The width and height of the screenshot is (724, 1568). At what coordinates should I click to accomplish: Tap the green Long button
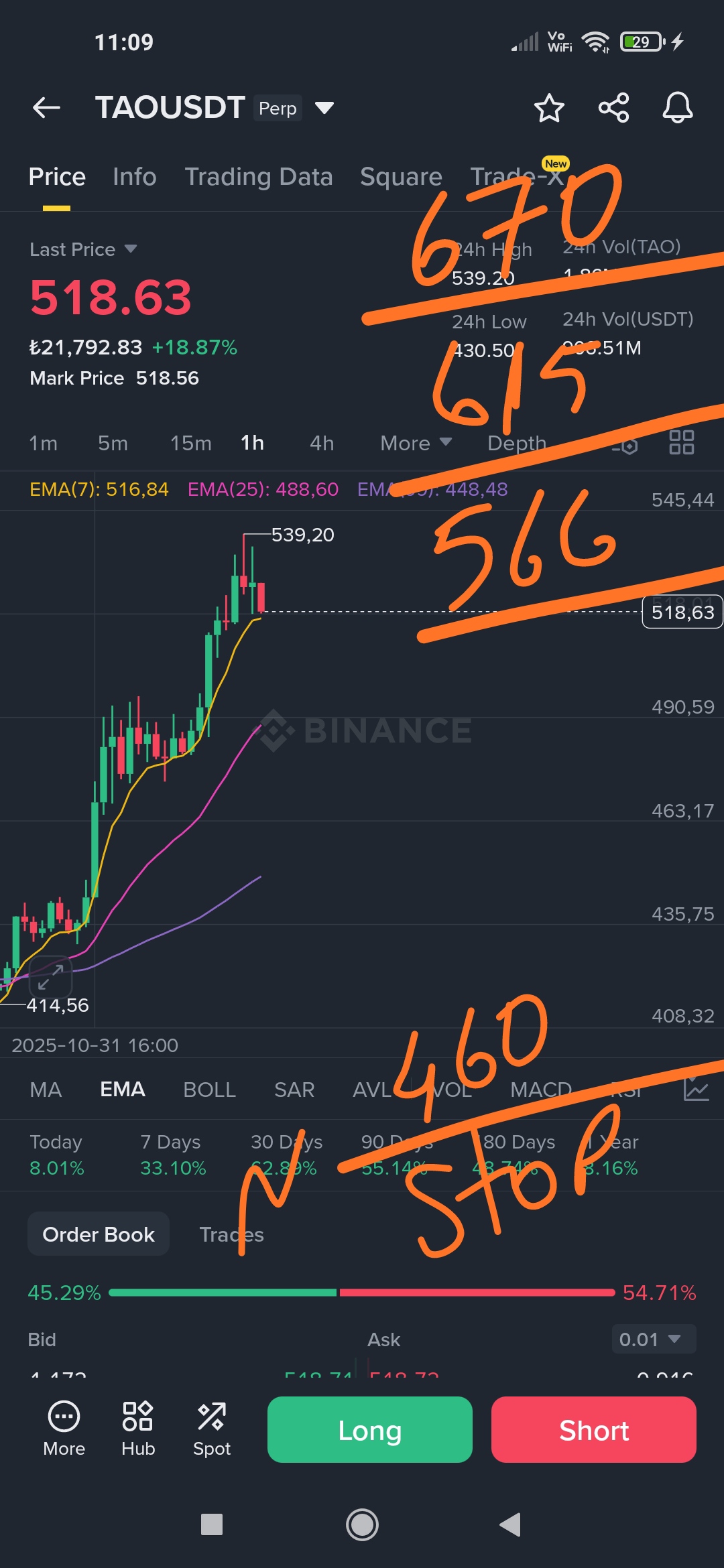369,1430
